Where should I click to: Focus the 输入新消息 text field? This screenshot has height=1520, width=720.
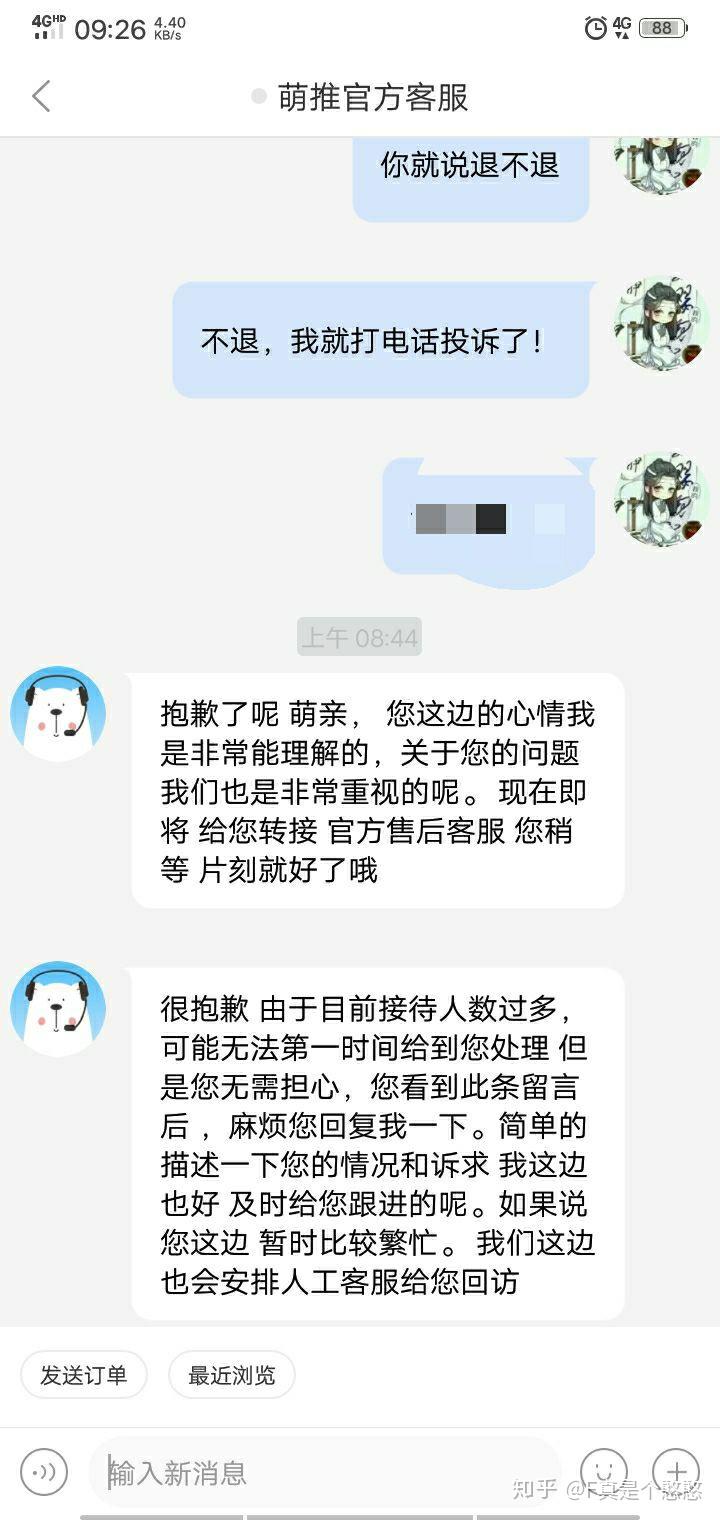coord(320,1472)
